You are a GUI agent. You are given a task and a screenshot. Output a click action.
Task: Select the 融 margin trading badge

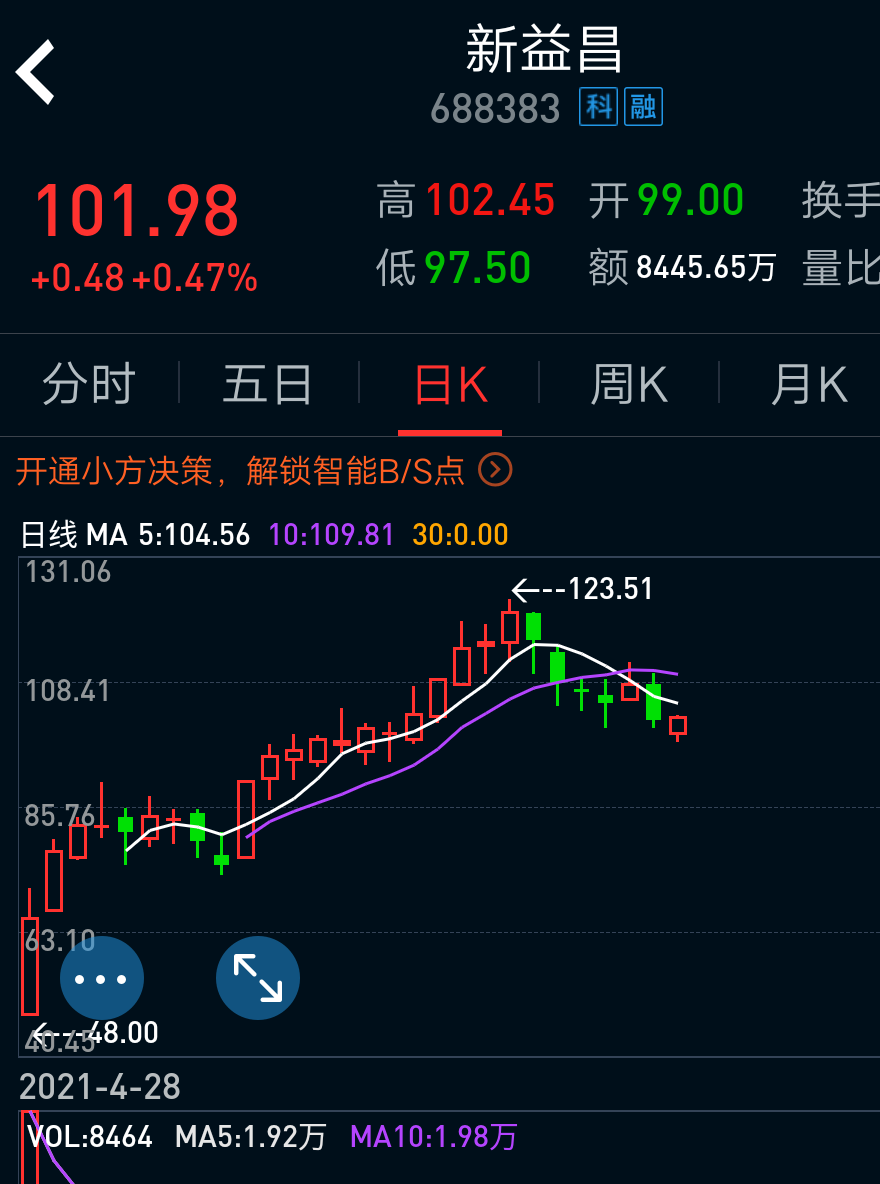(x=643, y=107)
